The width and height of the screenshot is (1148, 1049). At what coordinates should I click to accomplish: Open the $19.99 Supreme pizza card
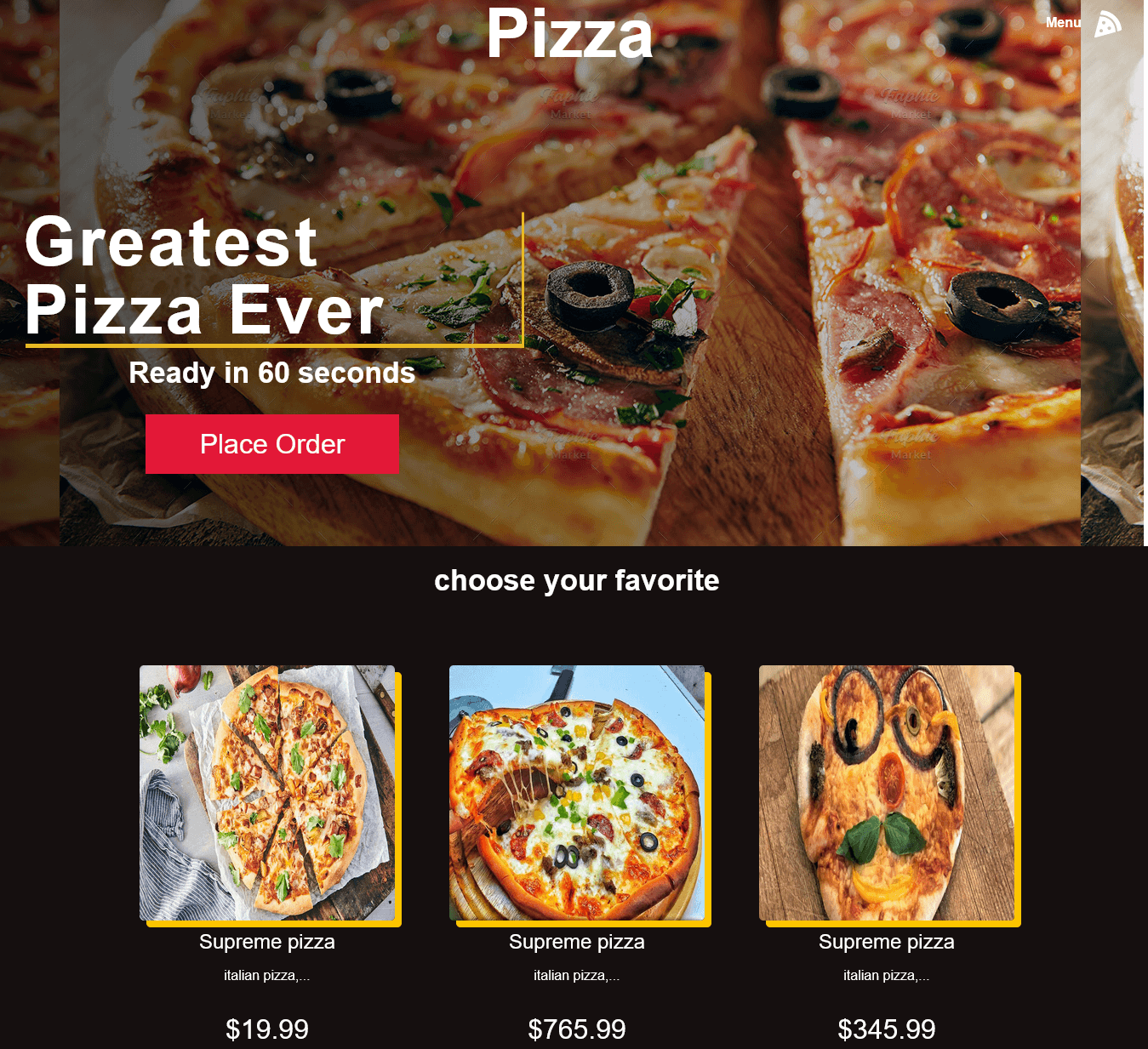pos(267,793)
